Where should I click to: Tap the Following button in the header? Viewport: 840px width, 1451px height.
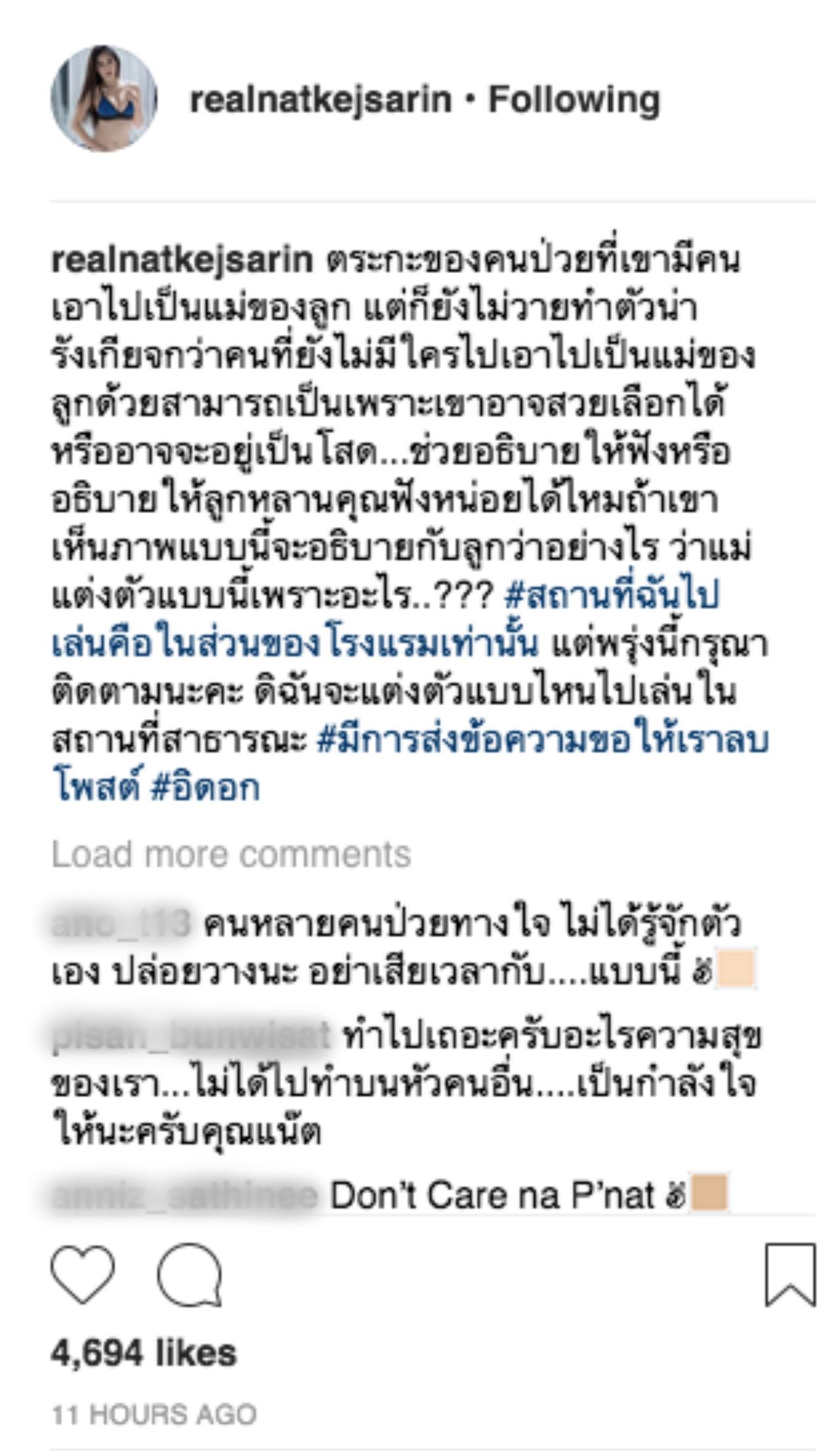point(574,100)
